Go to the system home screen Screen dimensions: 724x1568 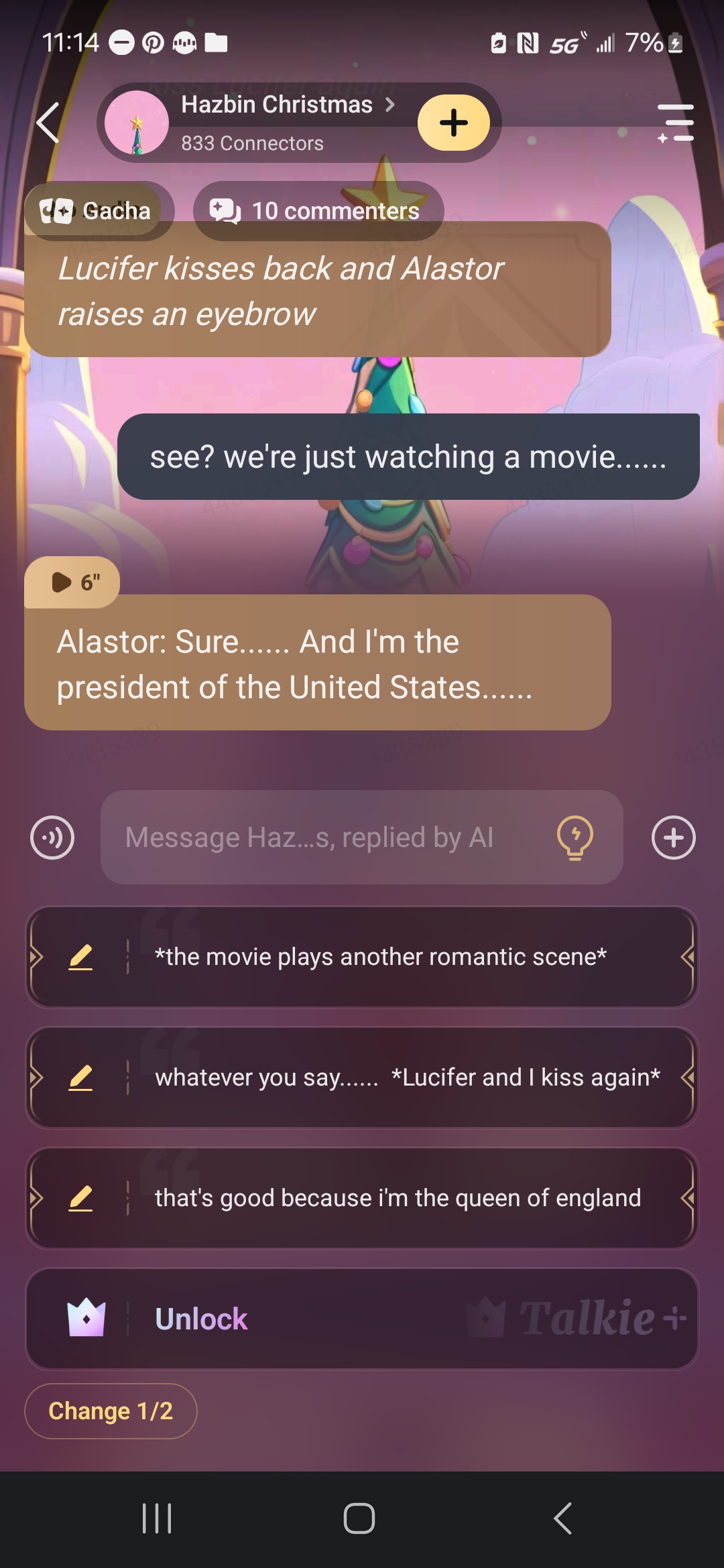click(x=359, y=1518)
